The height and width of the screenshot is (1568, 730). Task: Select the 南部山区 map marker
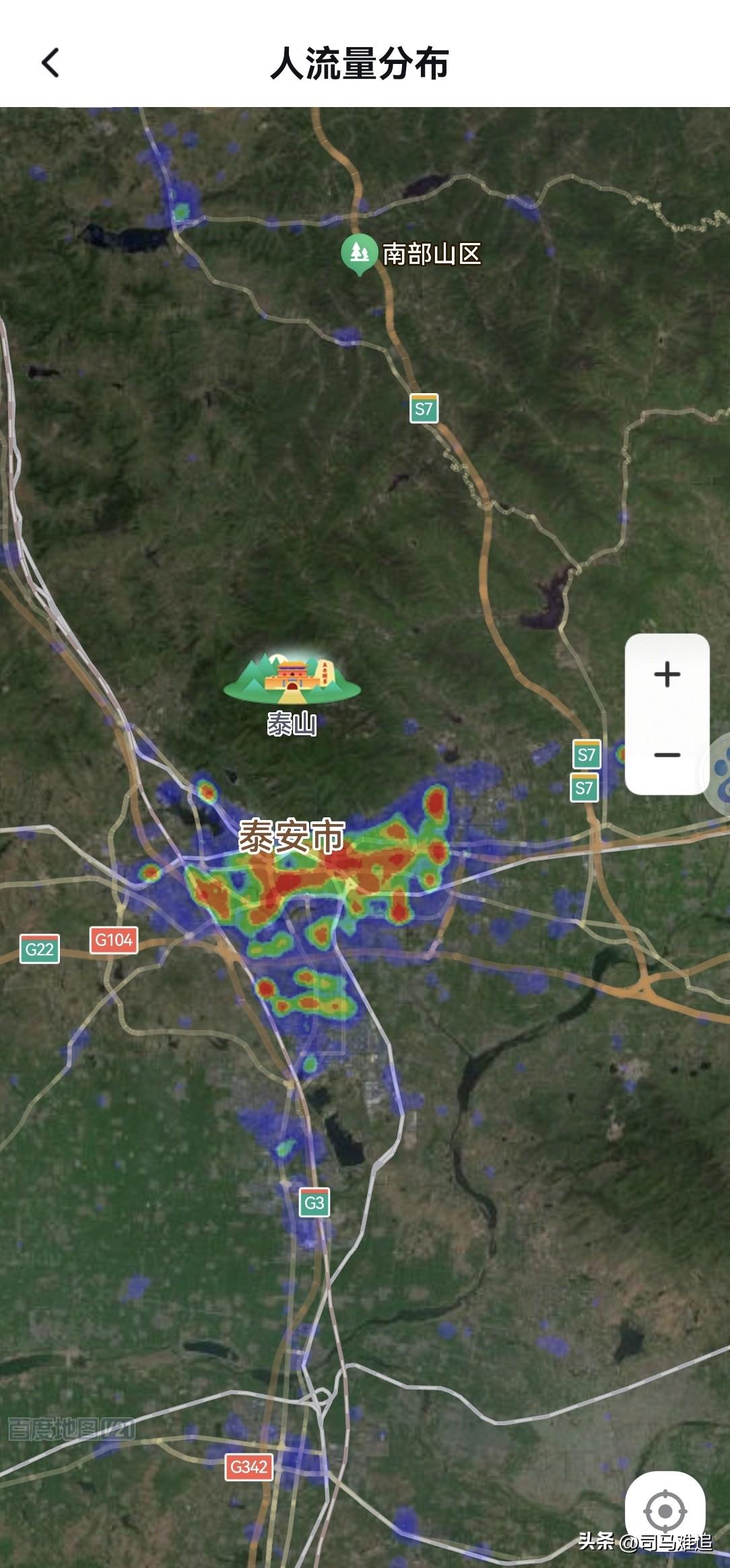[x=359, y=254]
